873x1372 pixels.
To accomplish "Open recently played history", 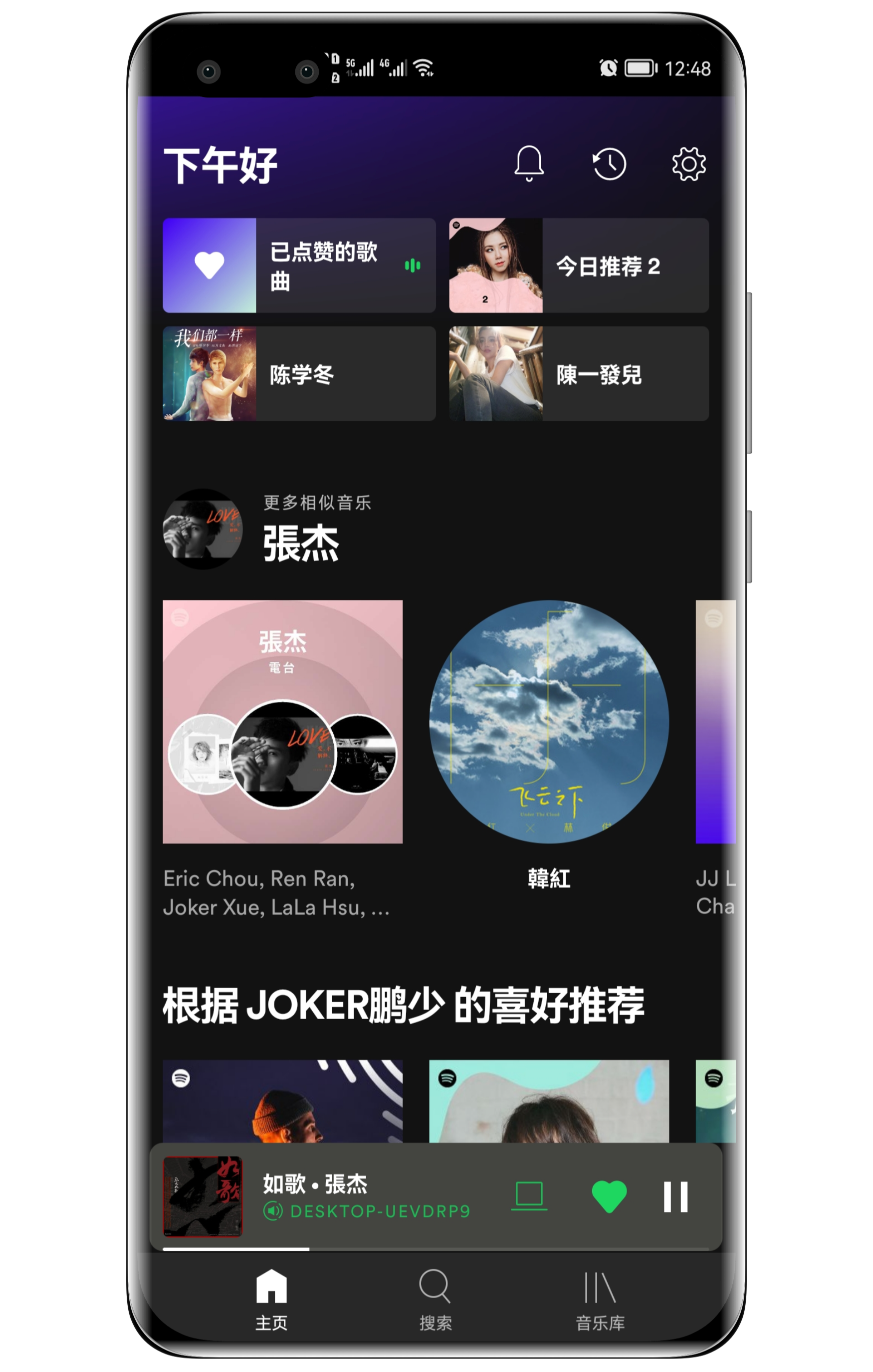I will tap(609, 164).
